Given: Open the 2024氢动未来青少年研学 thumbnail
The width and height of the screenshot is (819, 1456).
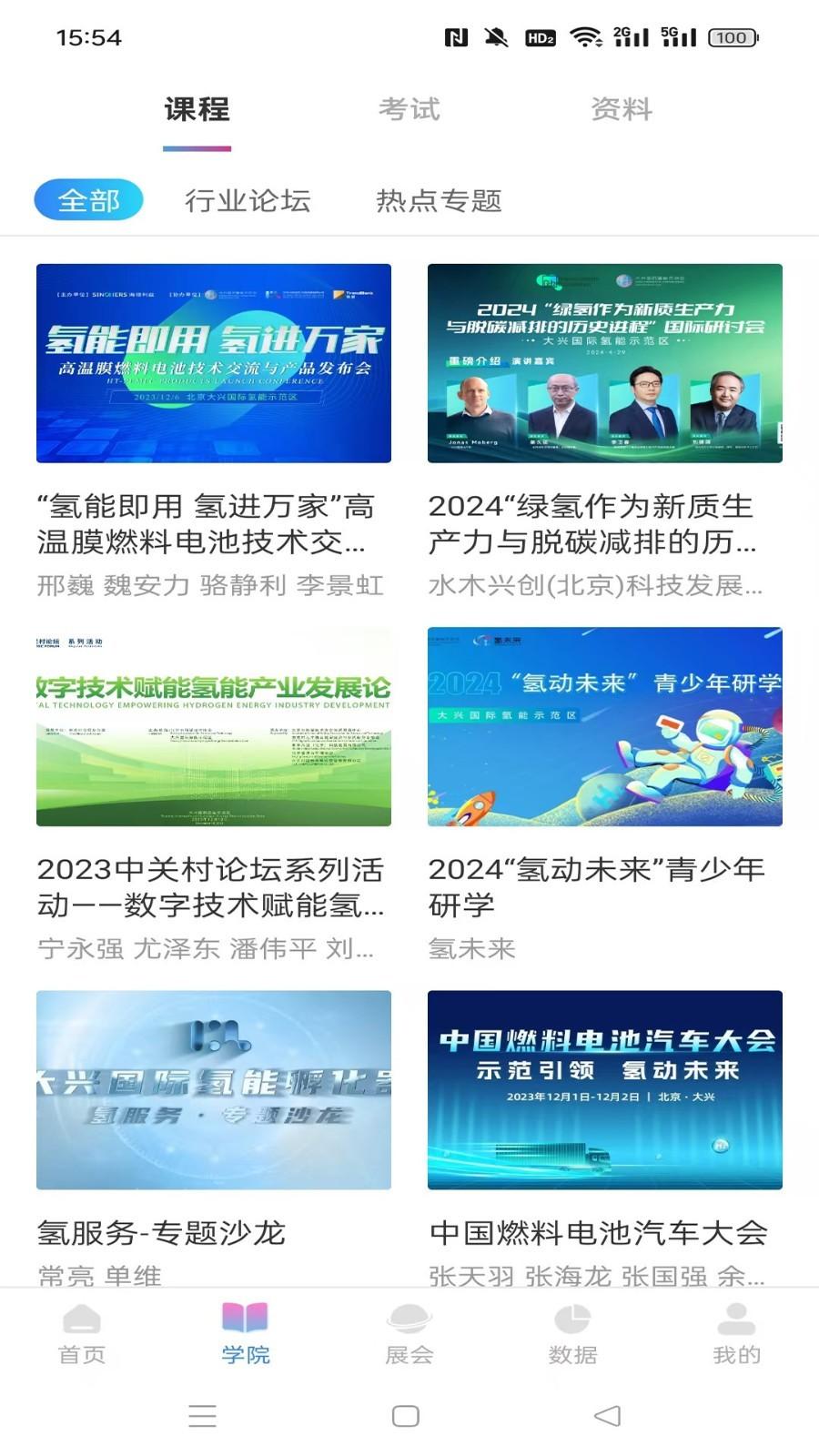Looking at the screenshot, I should pos(605,726).
